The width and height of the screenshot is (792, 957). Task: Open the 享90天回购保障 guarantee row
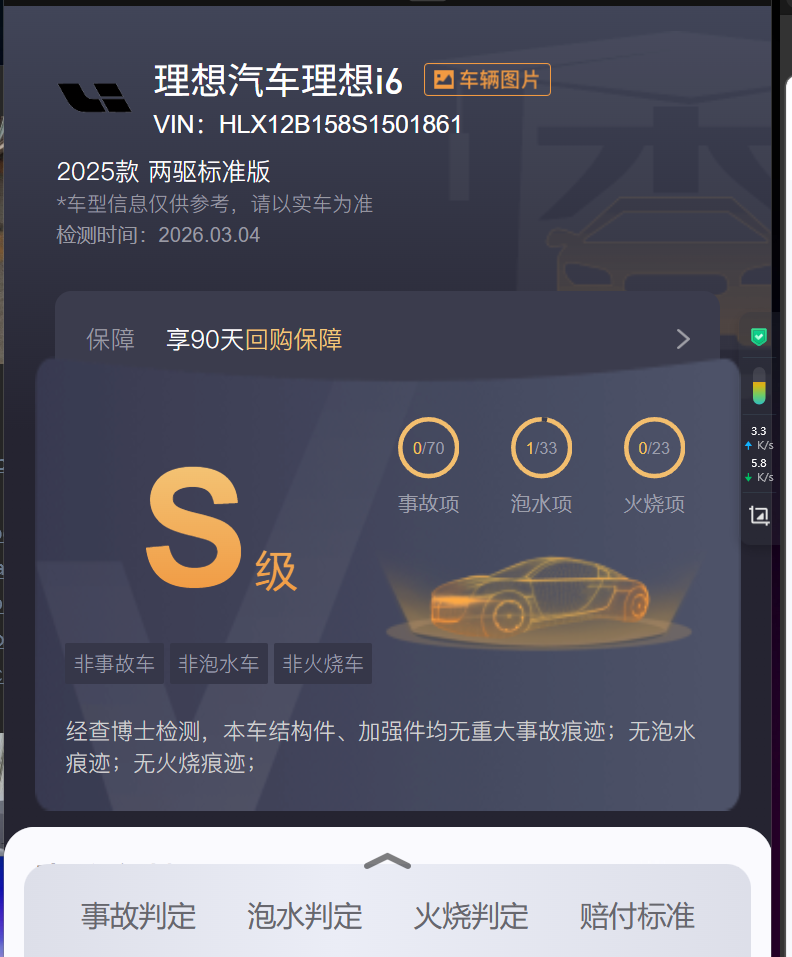tap(388, 339)
